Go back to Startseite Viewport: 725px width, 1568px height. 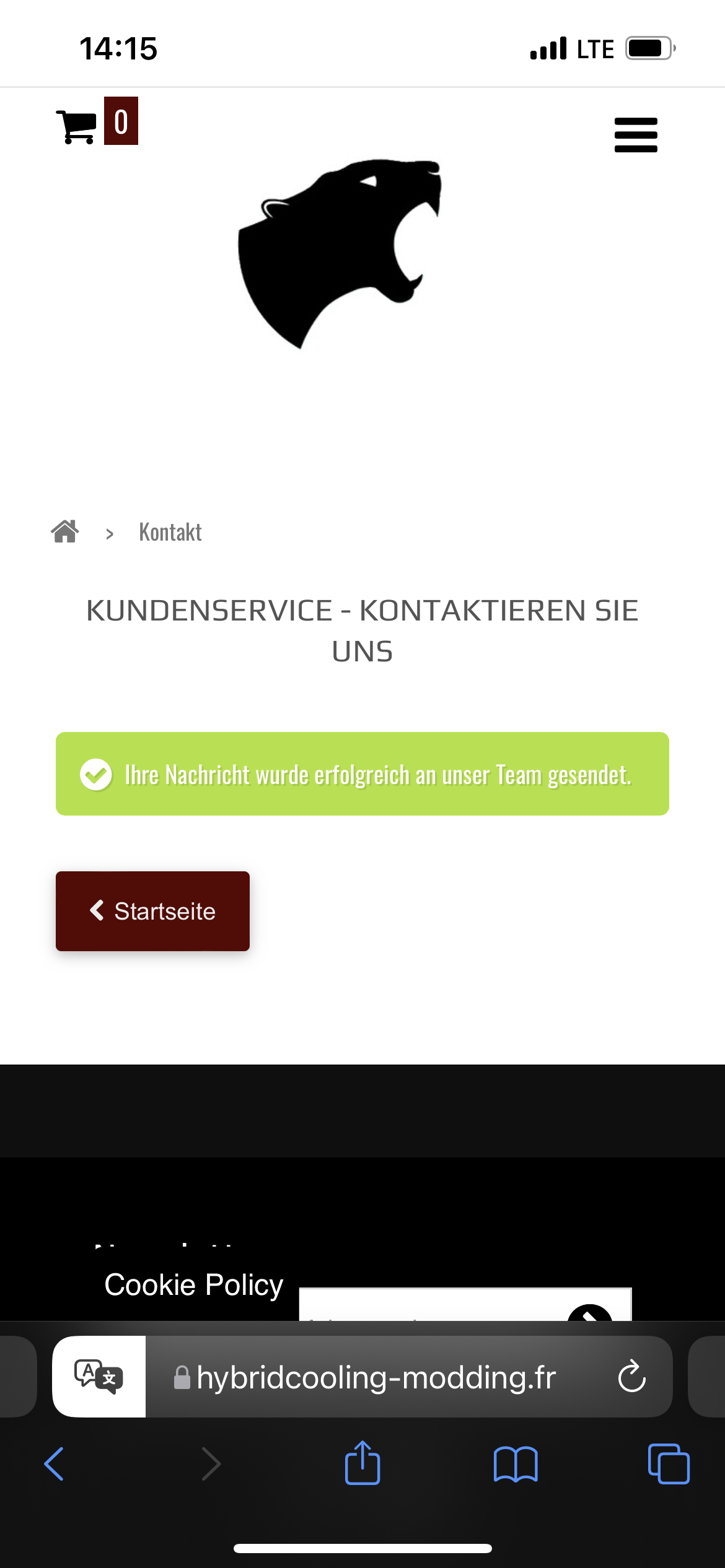[152, 911]
